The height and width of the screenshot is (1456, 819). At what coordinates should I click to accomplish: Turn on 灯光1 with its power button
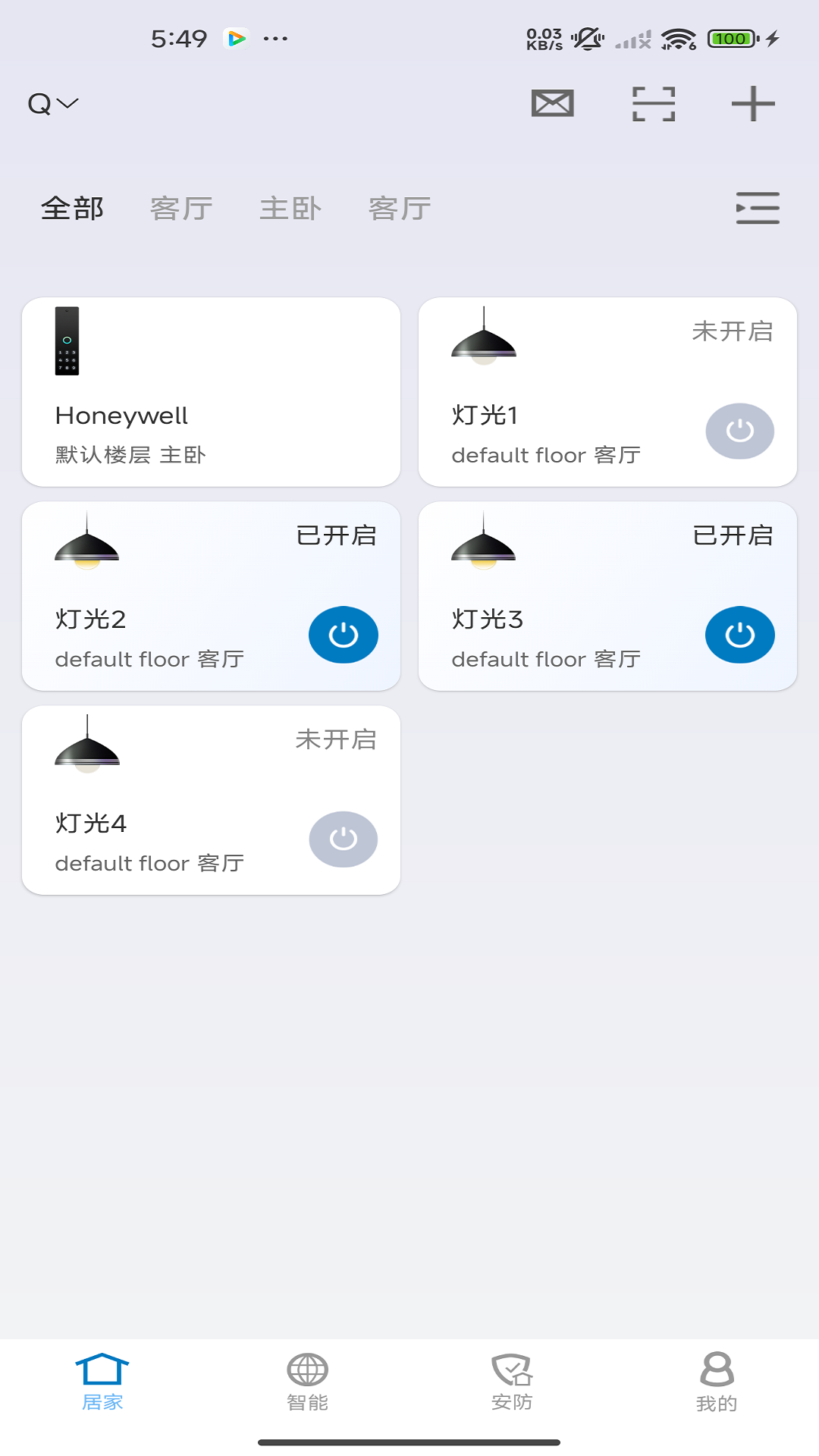coord(739,431)
